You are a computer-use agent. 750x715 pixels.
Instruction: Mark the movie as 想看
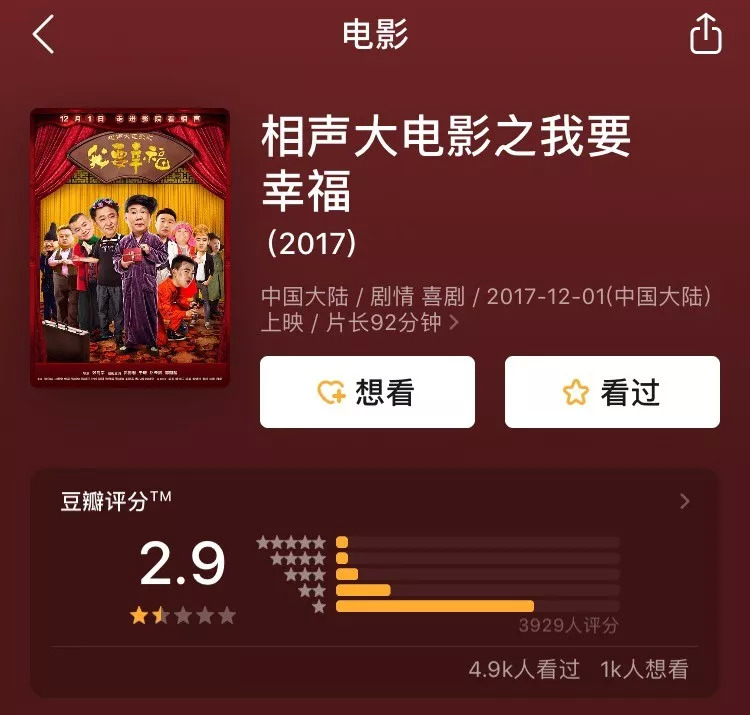pyautogui.click(x=367, y=392)
